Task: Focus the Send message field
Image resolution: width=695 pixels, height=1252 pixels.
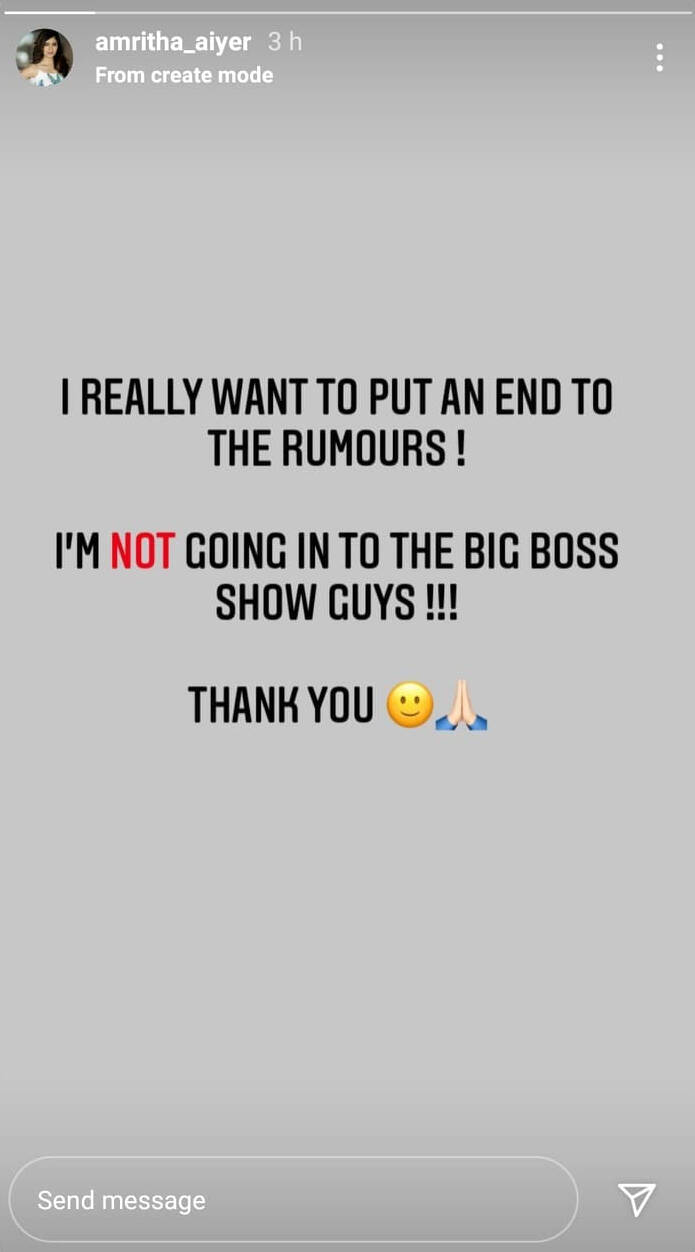Action: (x=293, y=1199)
